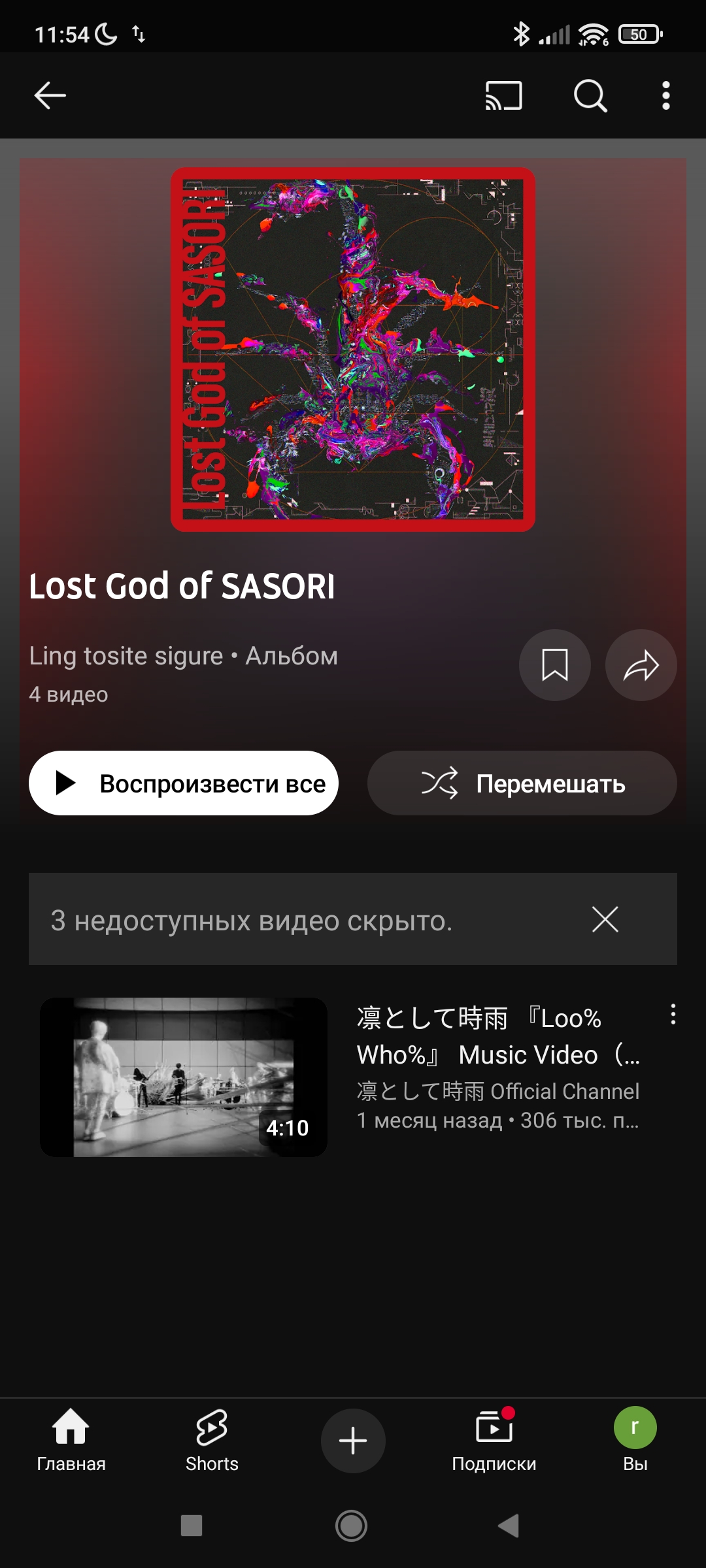Image resolution: width=706 pixels, height=1568 pixels.
Task: Tap the system home button
Action: point(352,1526)
